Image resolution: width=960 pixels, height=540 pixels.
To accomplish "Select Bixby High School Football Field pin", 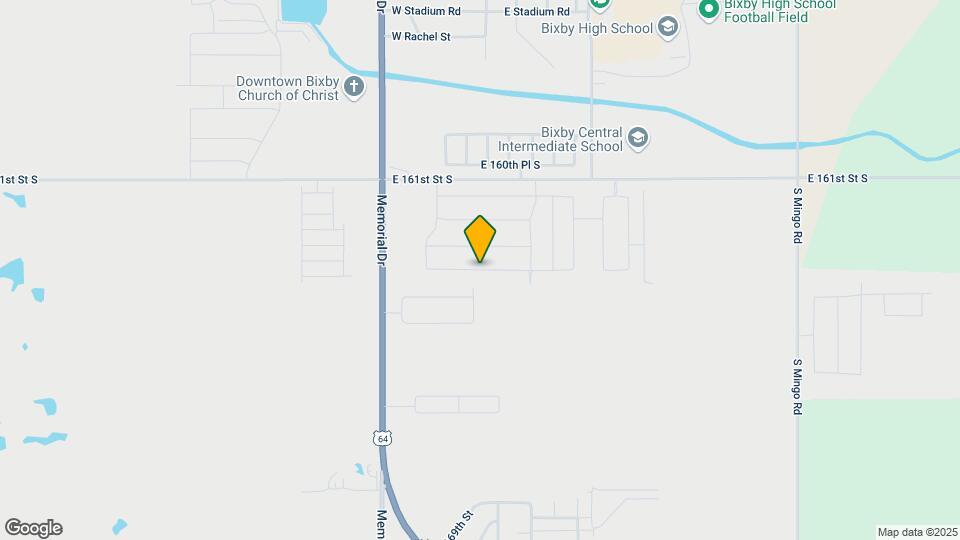I will [x=708, y=9].
